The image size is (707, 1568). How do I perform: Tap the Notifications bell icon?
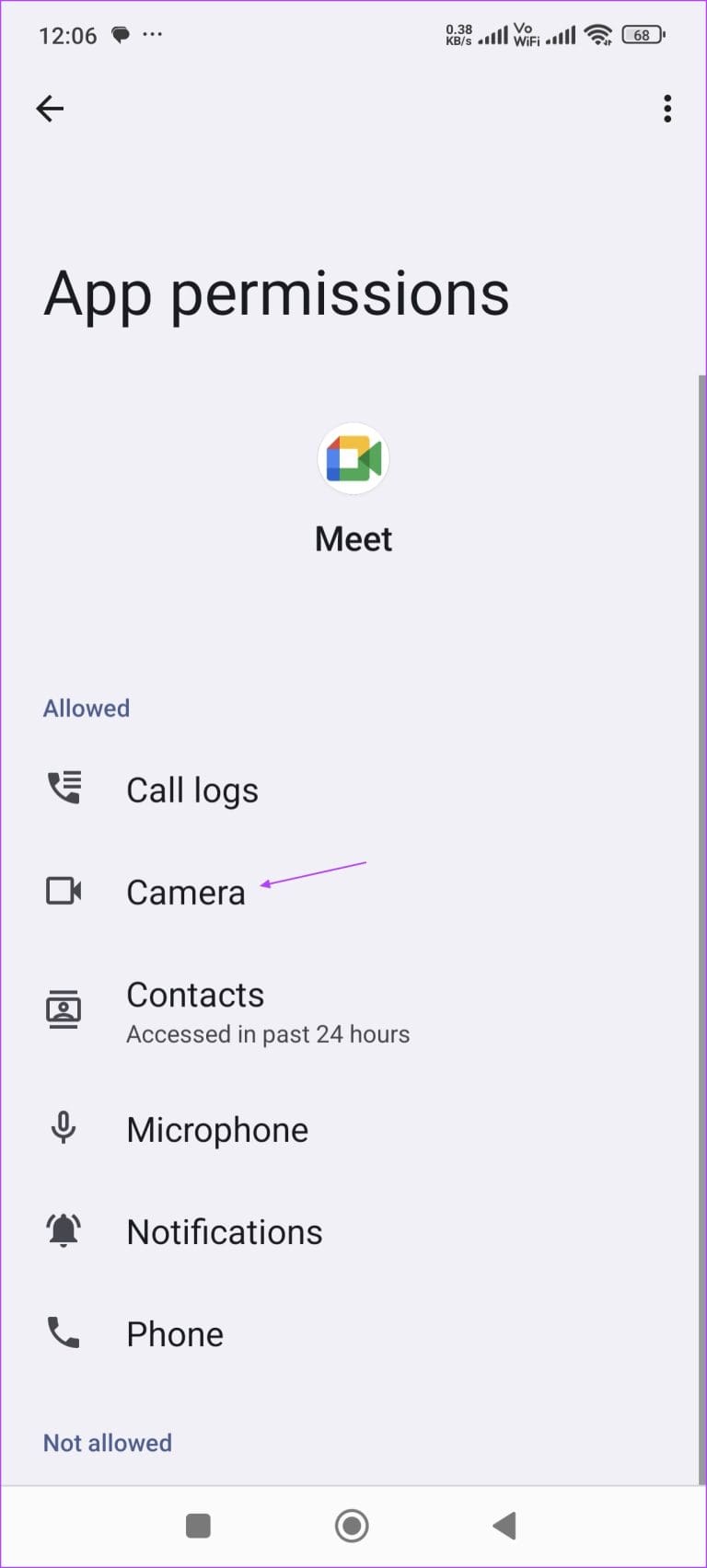[63, 1229]
